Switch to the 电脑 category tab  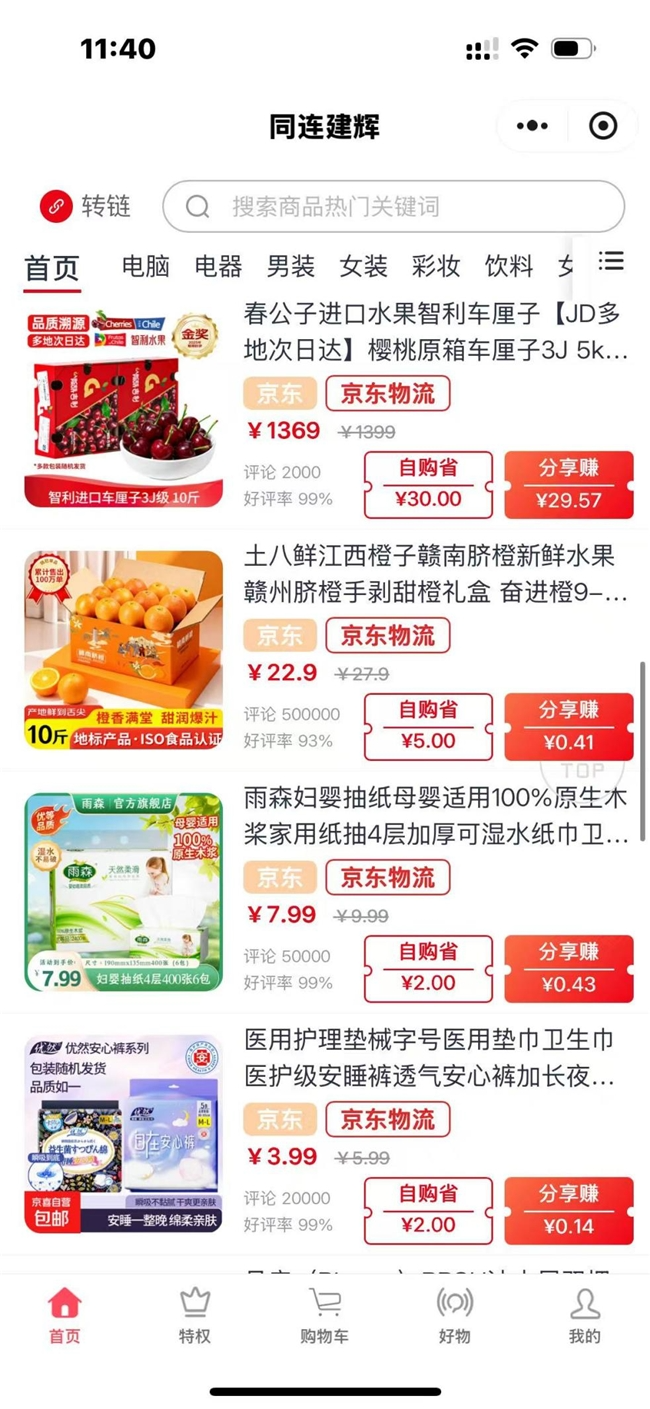pos(146,266)
